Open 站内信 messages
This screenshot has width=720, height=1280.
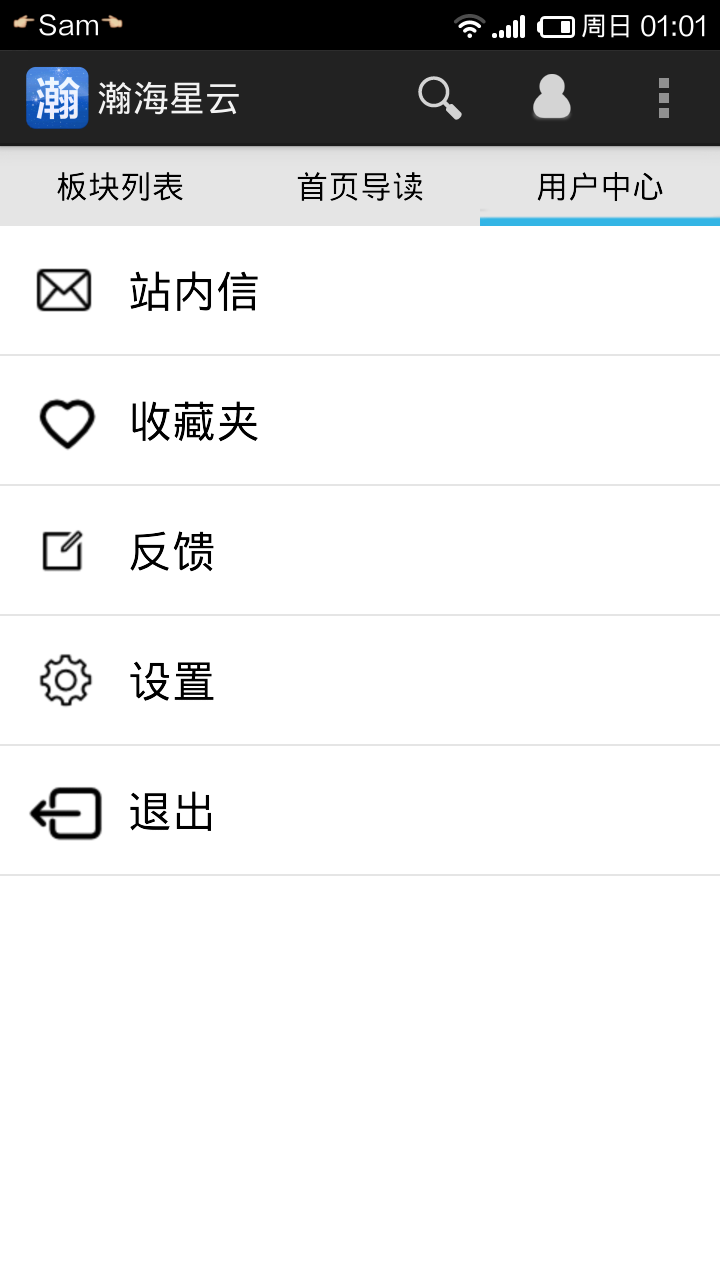360,291
